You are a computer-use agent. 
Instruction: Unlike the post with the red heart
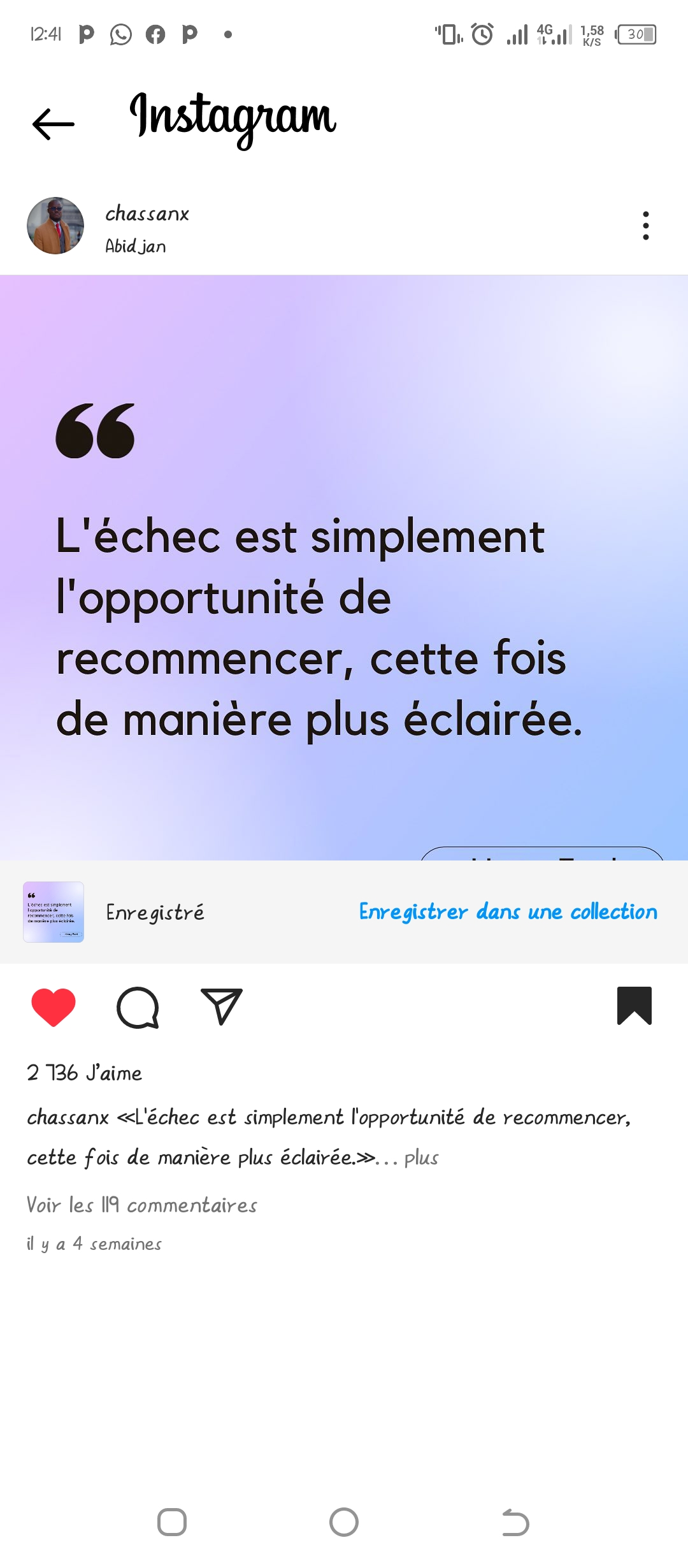[54, 1007]
